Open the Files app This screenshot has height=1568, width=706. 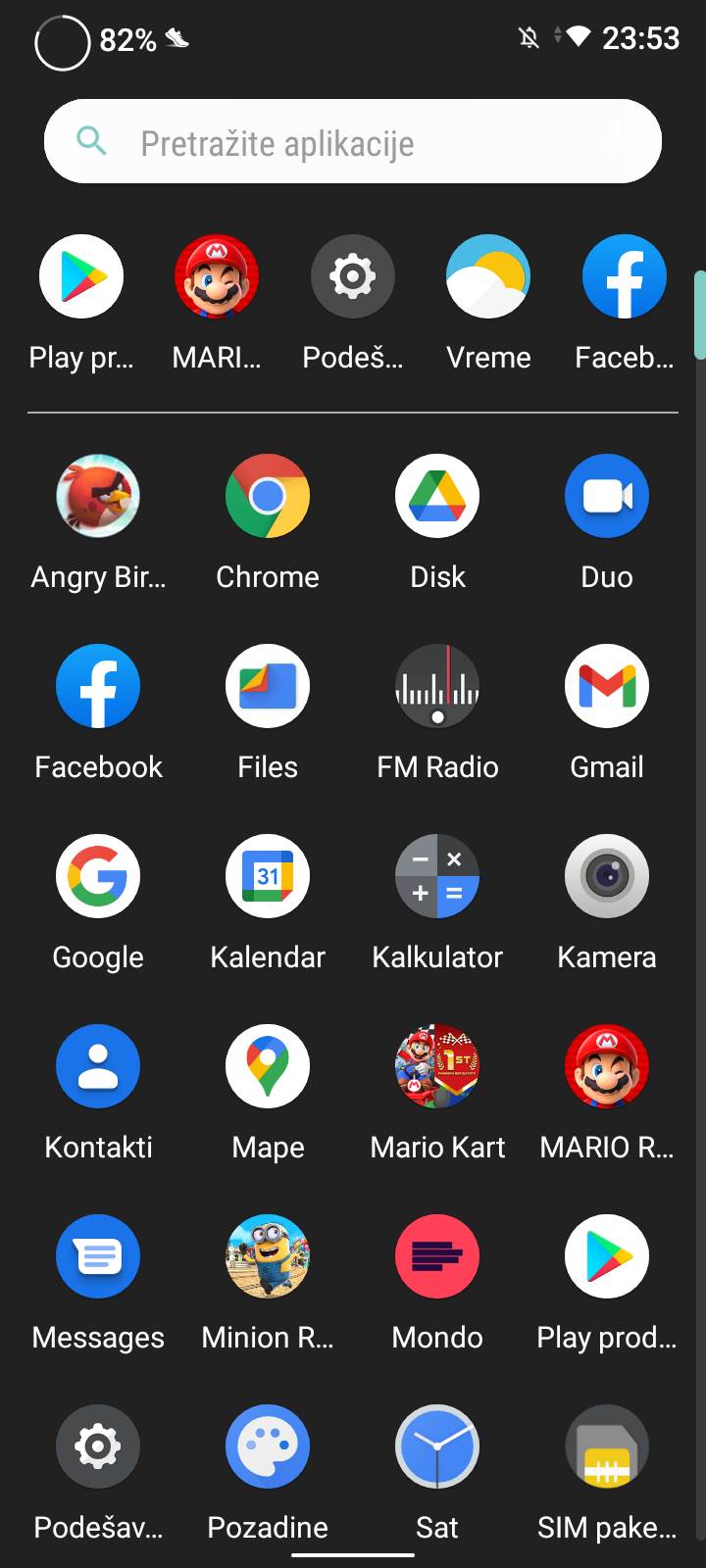(268, 687)
